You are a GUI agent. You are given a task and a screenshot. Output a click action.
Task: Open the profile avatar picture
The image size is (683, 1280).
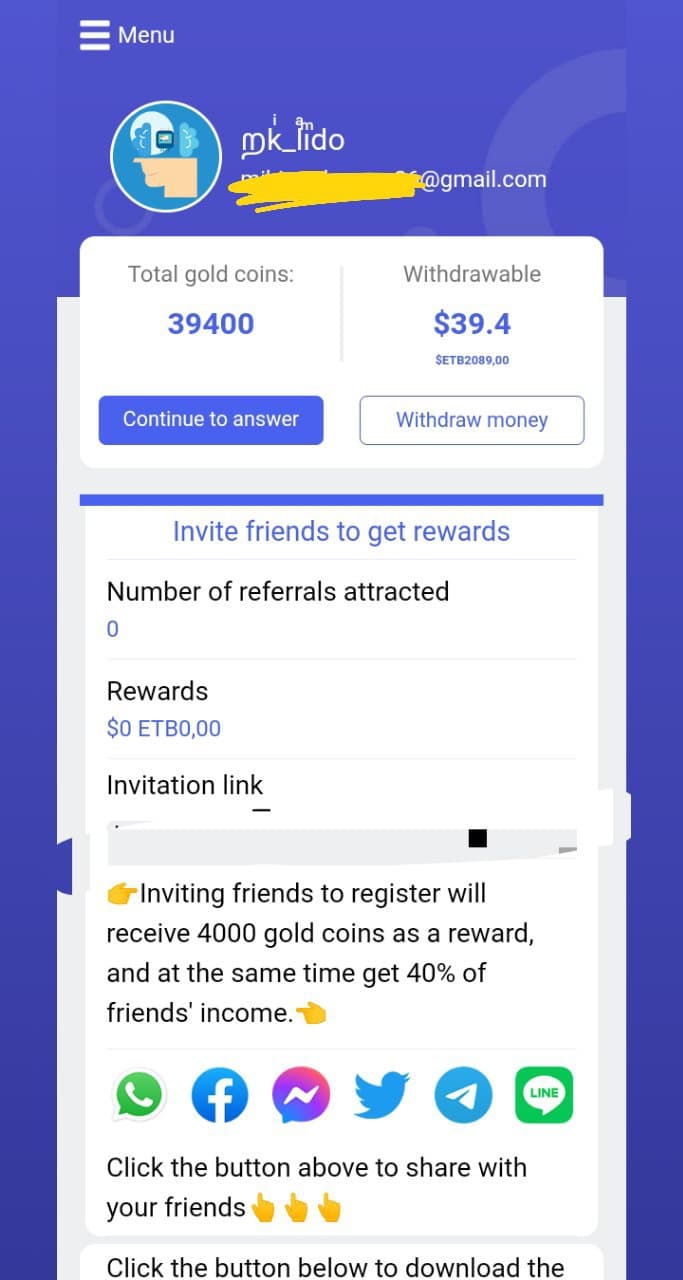[x=165, y=156]
